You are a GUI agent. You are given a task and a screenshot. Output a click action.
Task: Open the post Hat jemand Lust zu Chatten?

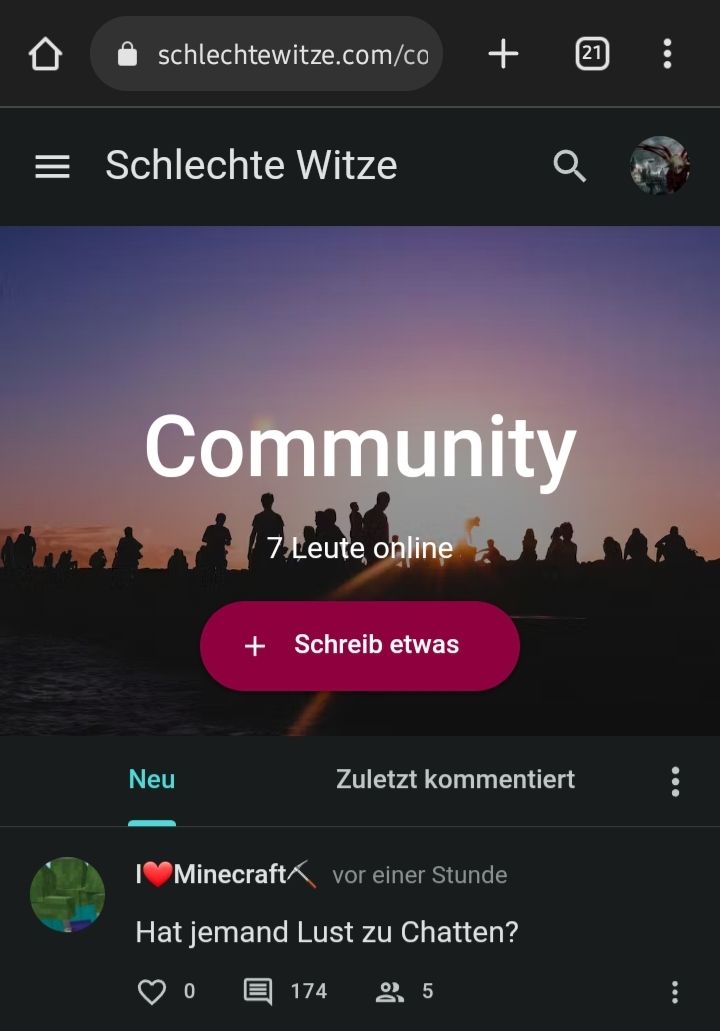point(327,932)
